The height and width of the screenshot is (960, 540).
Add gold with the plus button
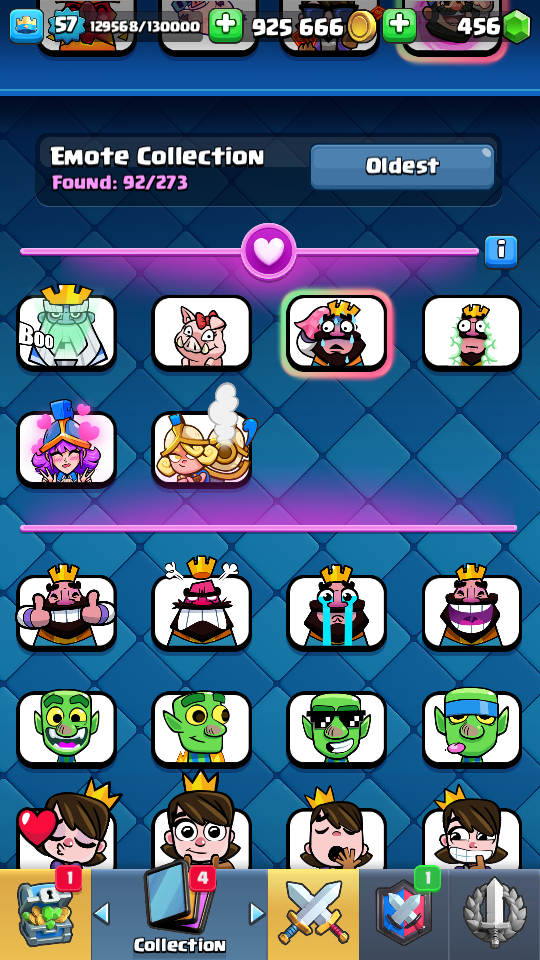225,26
